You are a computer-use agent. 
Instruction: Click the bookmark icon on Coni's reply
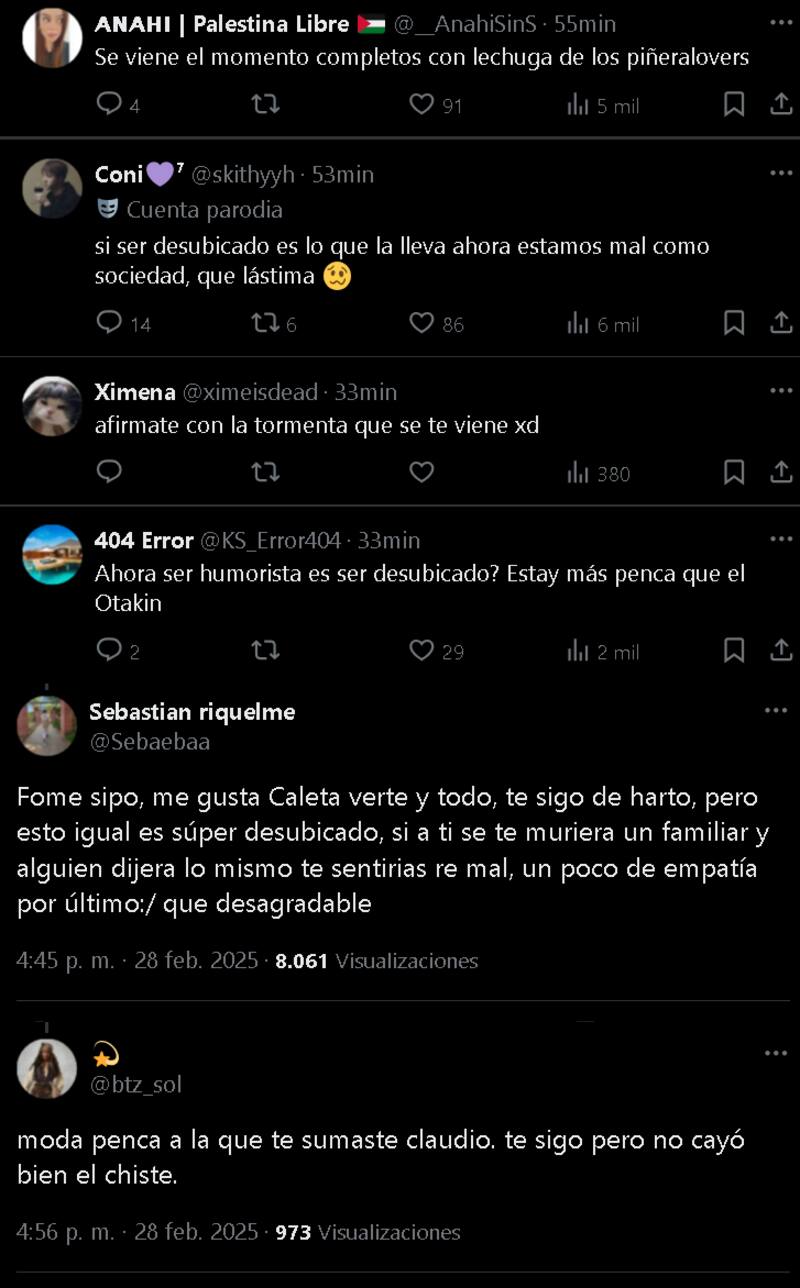pyautogui.click(x=733, y=324)
